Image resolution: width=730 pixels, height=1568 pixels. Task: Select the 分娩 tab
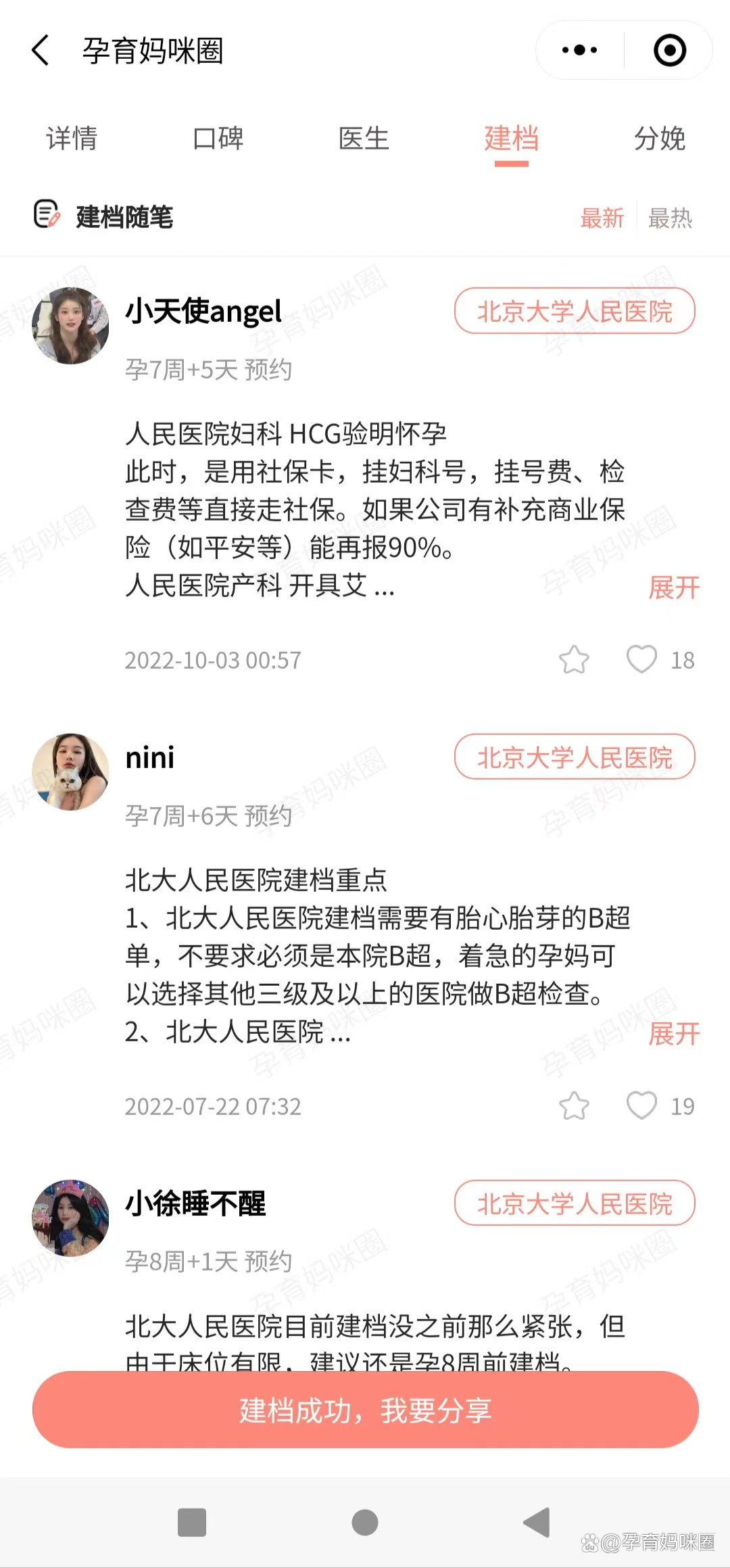coord(659,139)
